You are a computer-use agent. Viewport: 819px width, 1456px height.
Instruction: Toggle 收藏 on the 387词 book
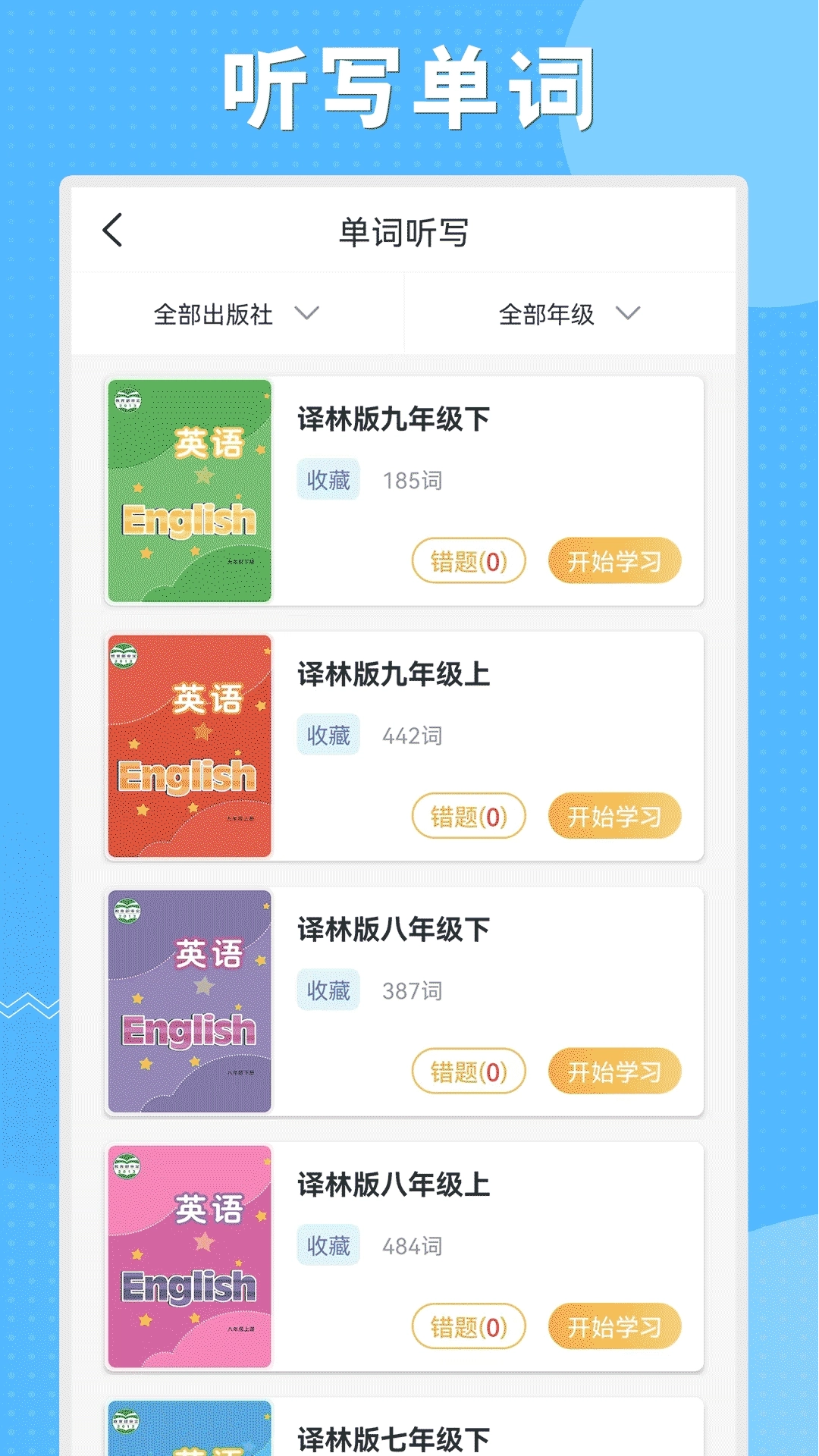click(328, 990)
